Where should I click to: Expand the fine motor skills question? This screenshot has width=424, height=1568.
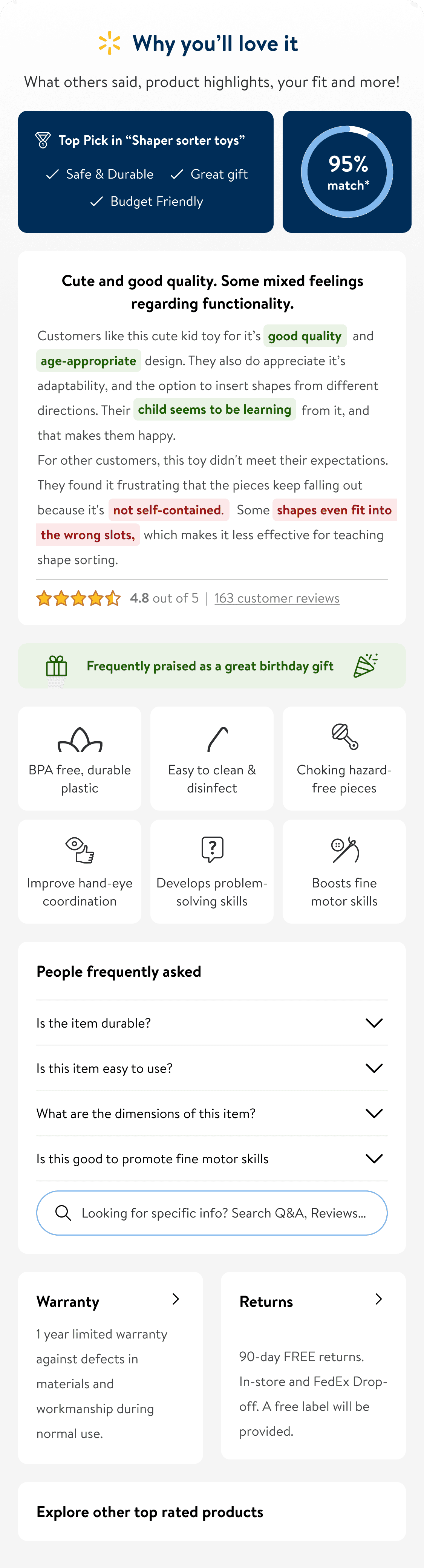(x=211, y=1158)
